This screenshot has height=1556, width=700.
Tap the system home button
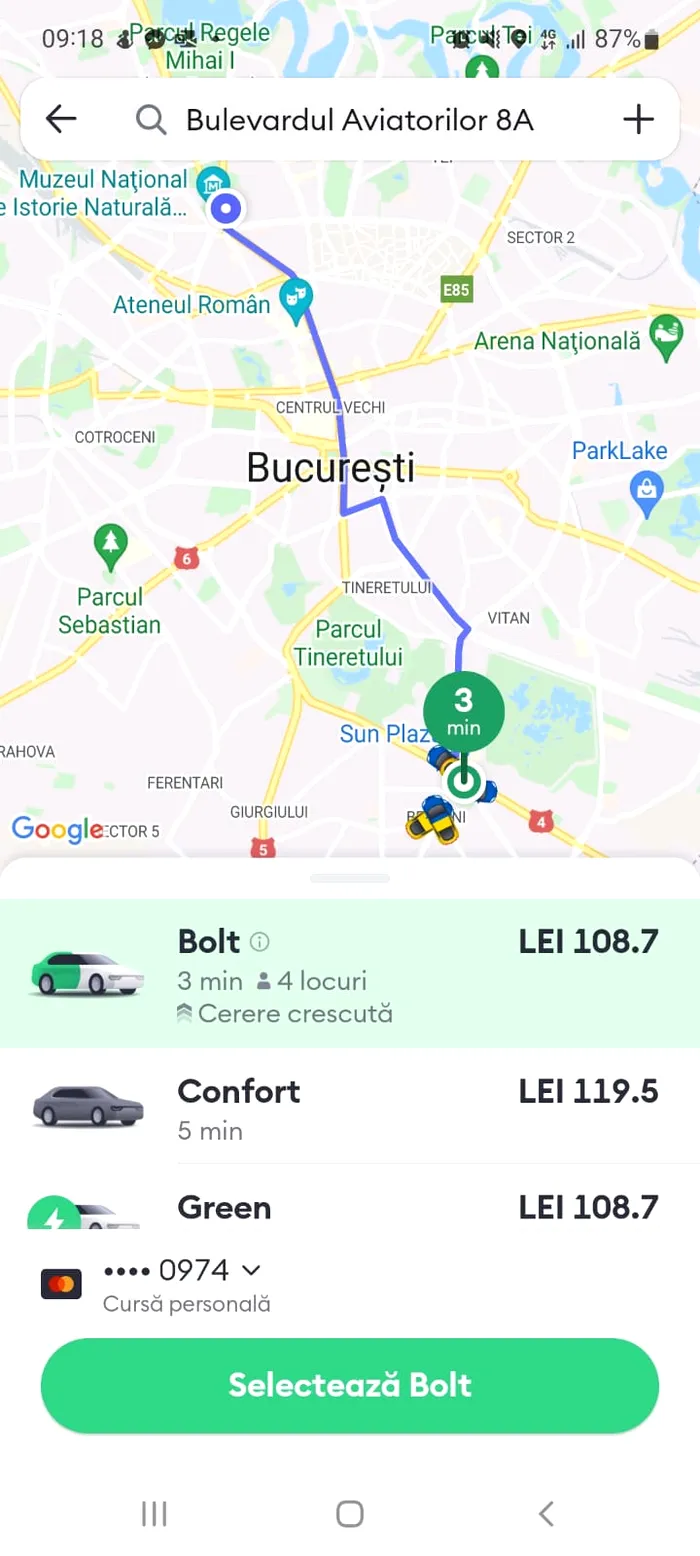click(350, 1513)
